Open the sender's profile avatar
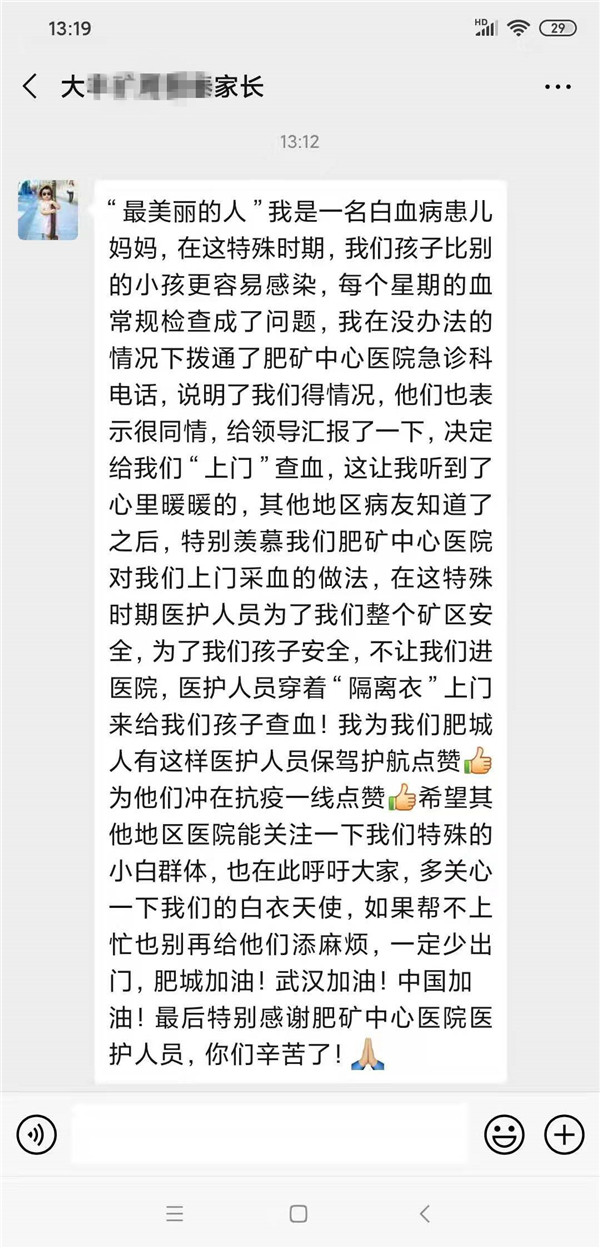The width and height of the screenshot is (600, 1248). pyautogui.click(x=47, y=210)
